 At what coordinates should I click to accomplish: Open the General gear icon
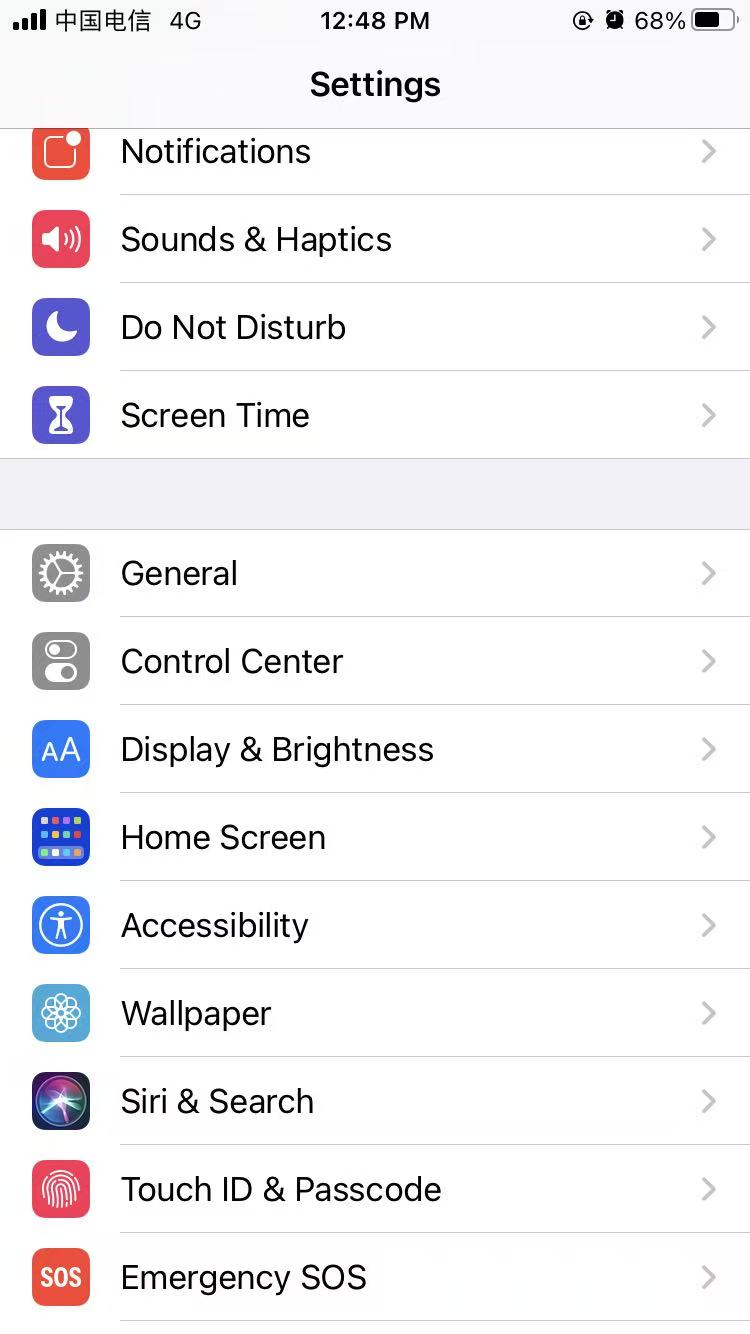coord(60,573)
